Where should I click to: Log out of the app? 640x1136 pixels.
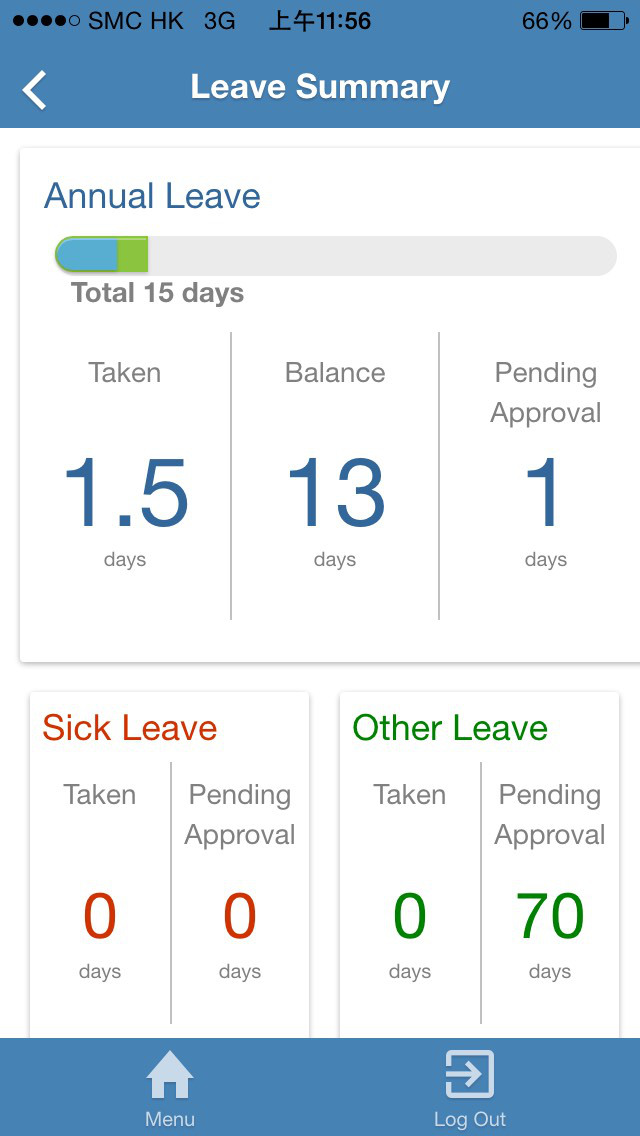coord(470,1088)
